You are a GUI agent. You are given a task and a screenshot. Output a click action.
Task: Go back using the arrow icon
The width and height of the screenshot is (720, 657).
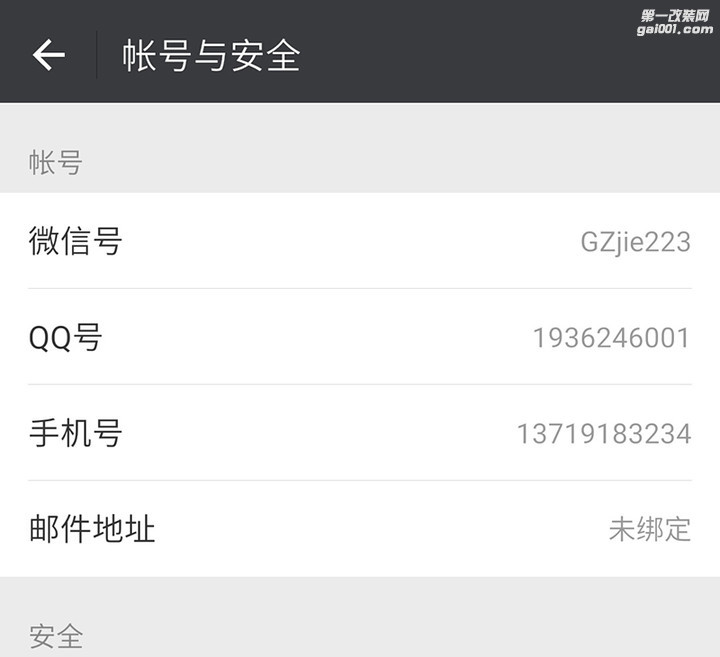click(x=48, y=55)
